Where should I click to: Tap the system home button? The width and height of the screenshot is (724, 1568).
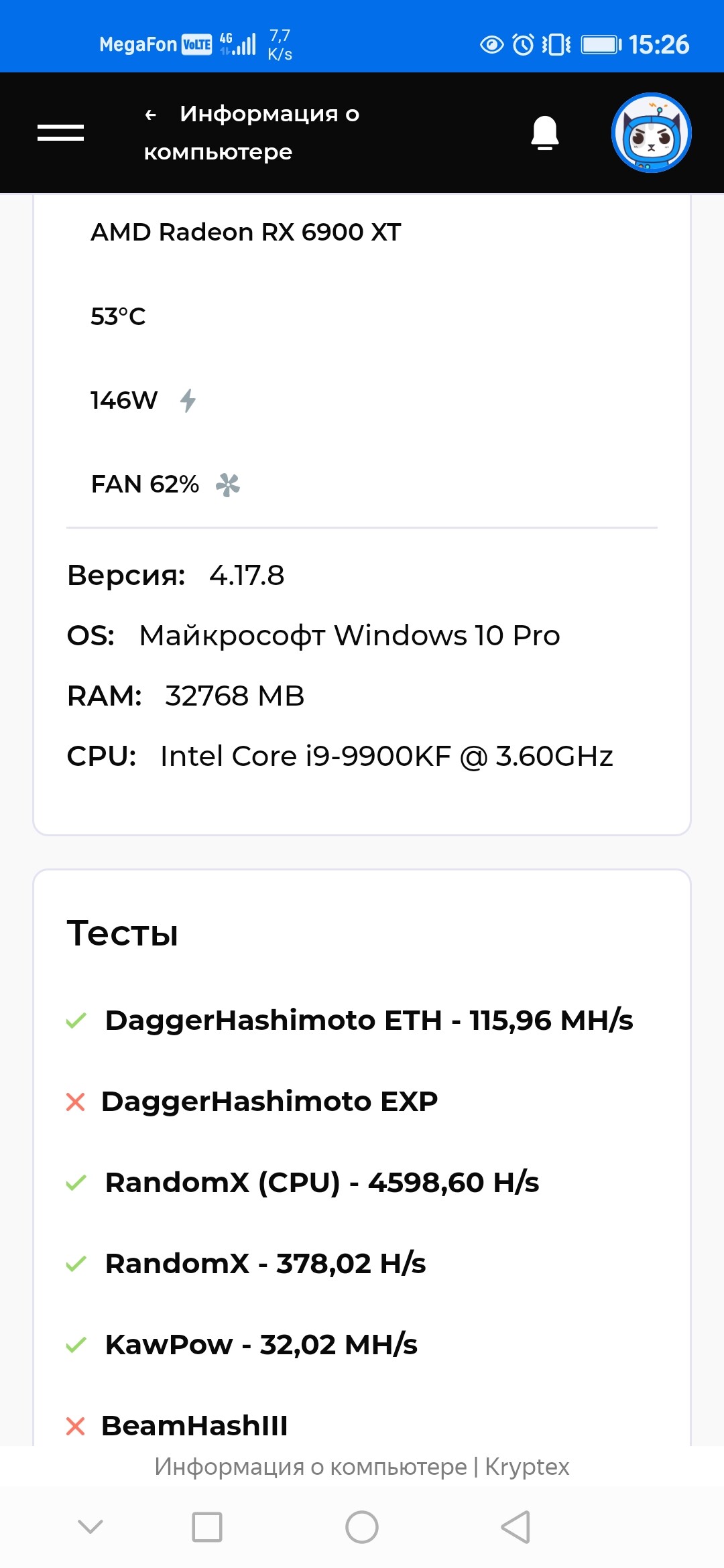coord(362,1527)
